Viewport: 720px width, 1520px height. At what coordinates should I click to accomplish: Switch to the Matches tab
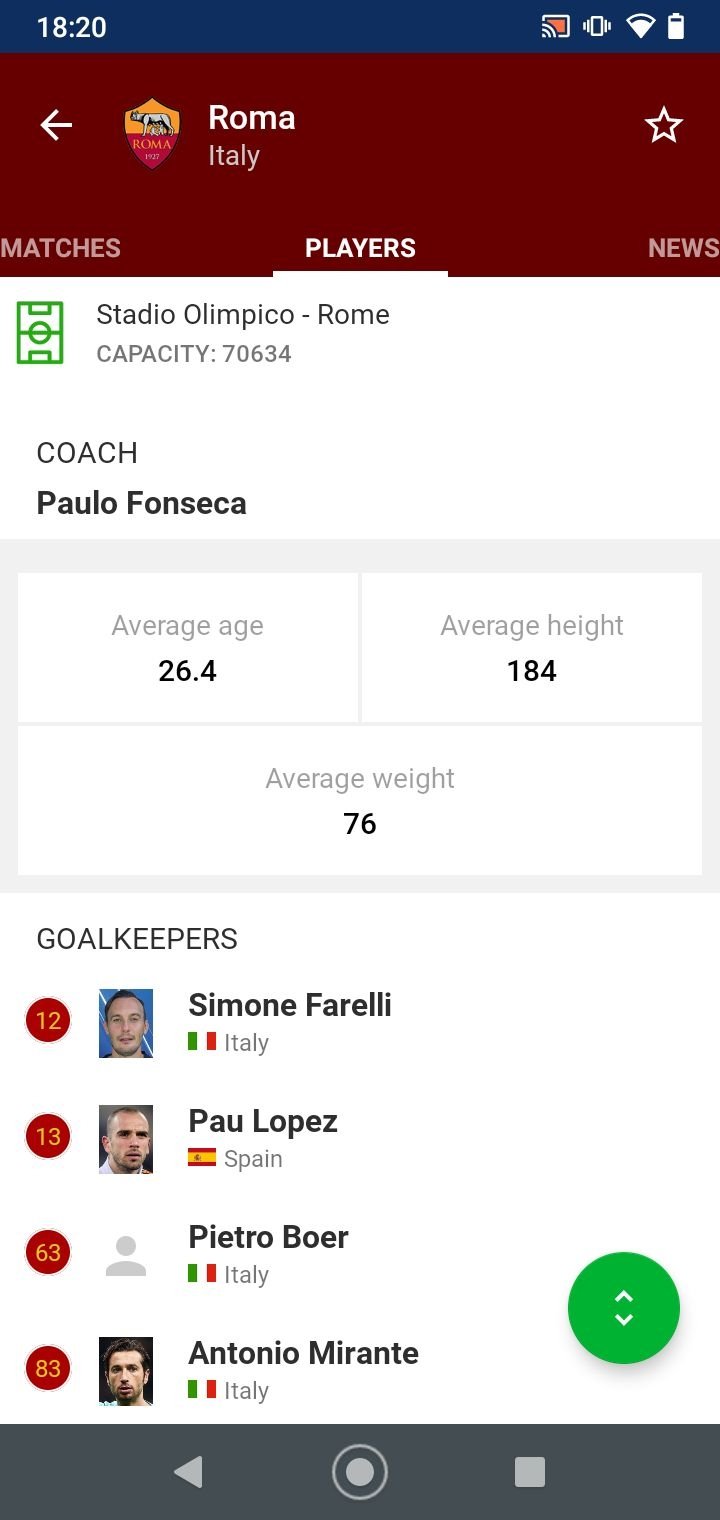tap(60, 248)
